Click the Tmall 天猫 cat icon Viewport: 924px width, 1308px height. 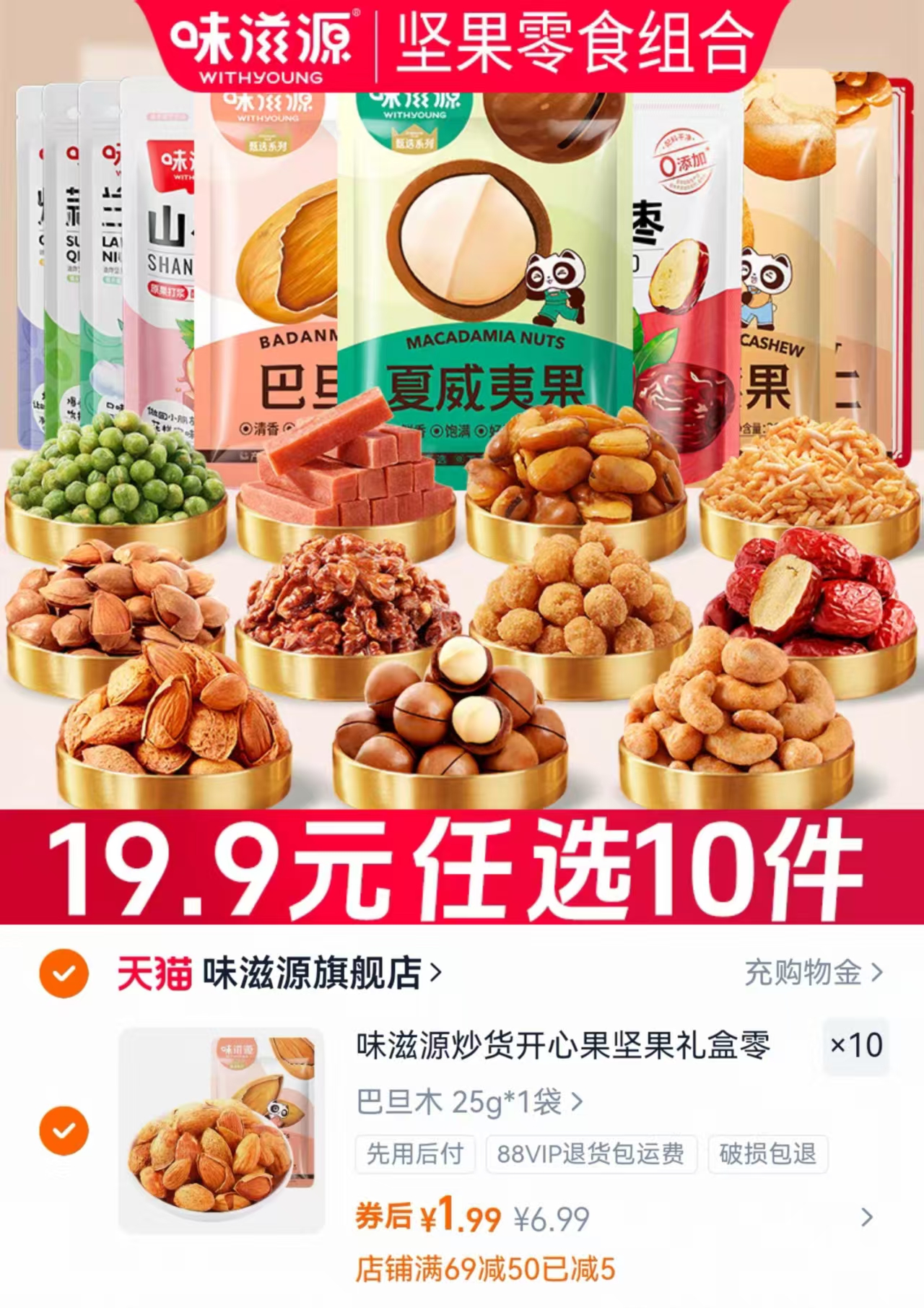pyautogui.click(x=154, y=974)
